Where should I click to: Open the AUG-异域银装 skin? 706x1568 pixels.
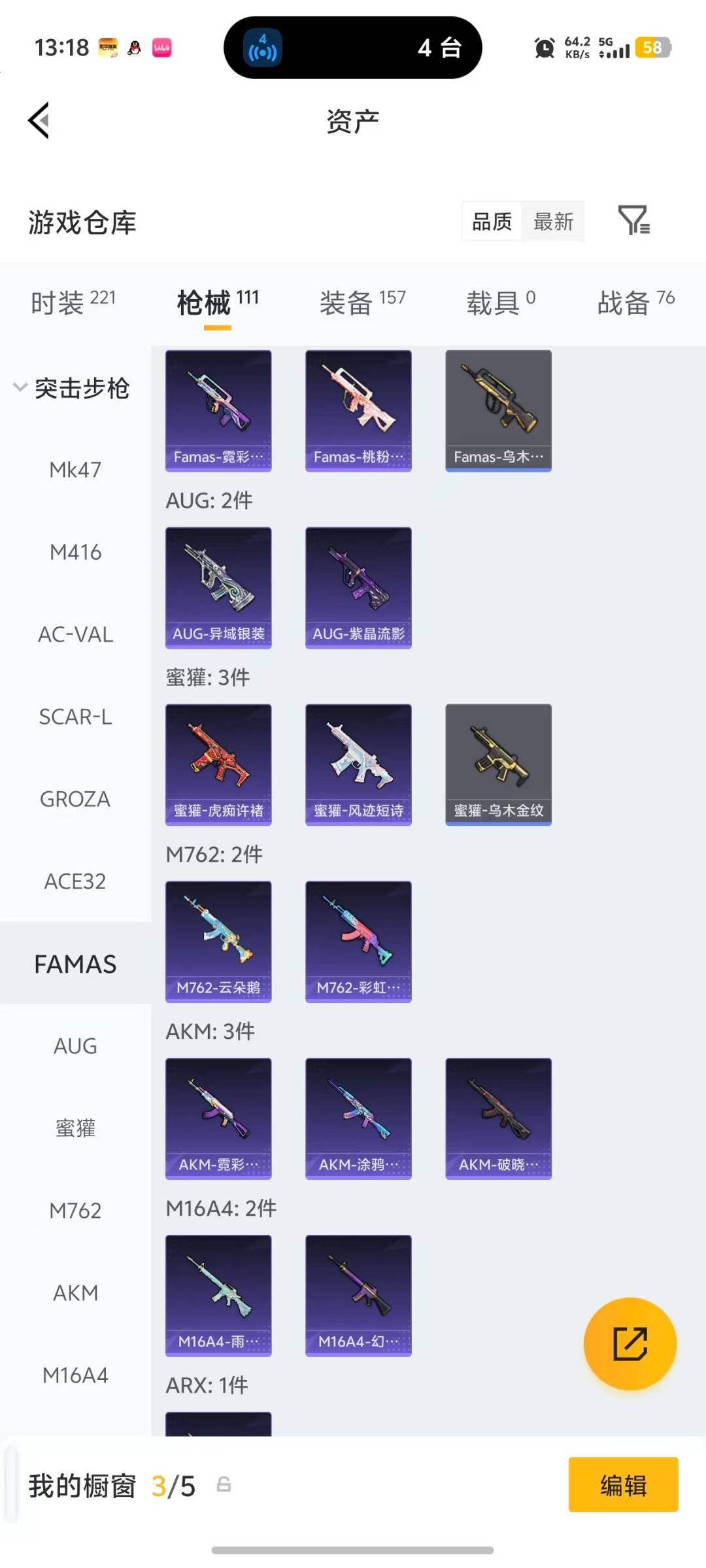(x=218, y=587)
